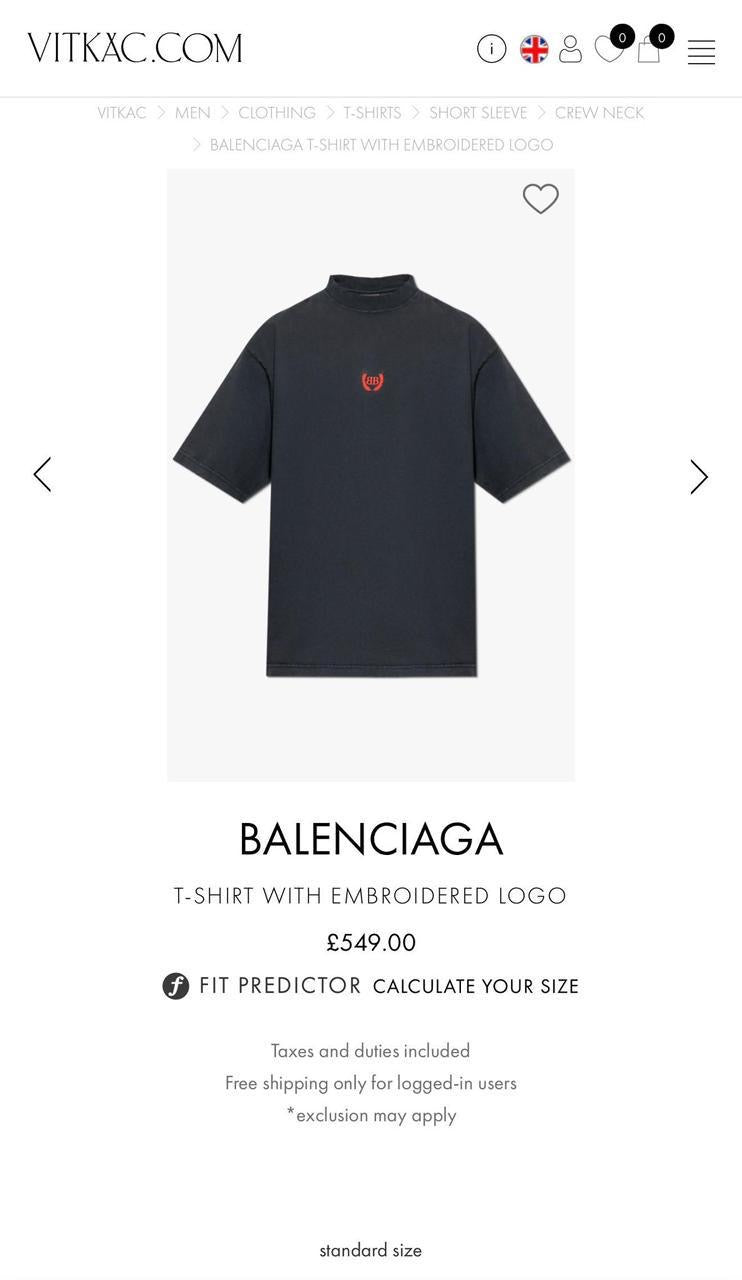Go to T-SHIRTS breadcrumb
The width and height of the screenshot is (742, 1280).
click(x=372, y=113)
